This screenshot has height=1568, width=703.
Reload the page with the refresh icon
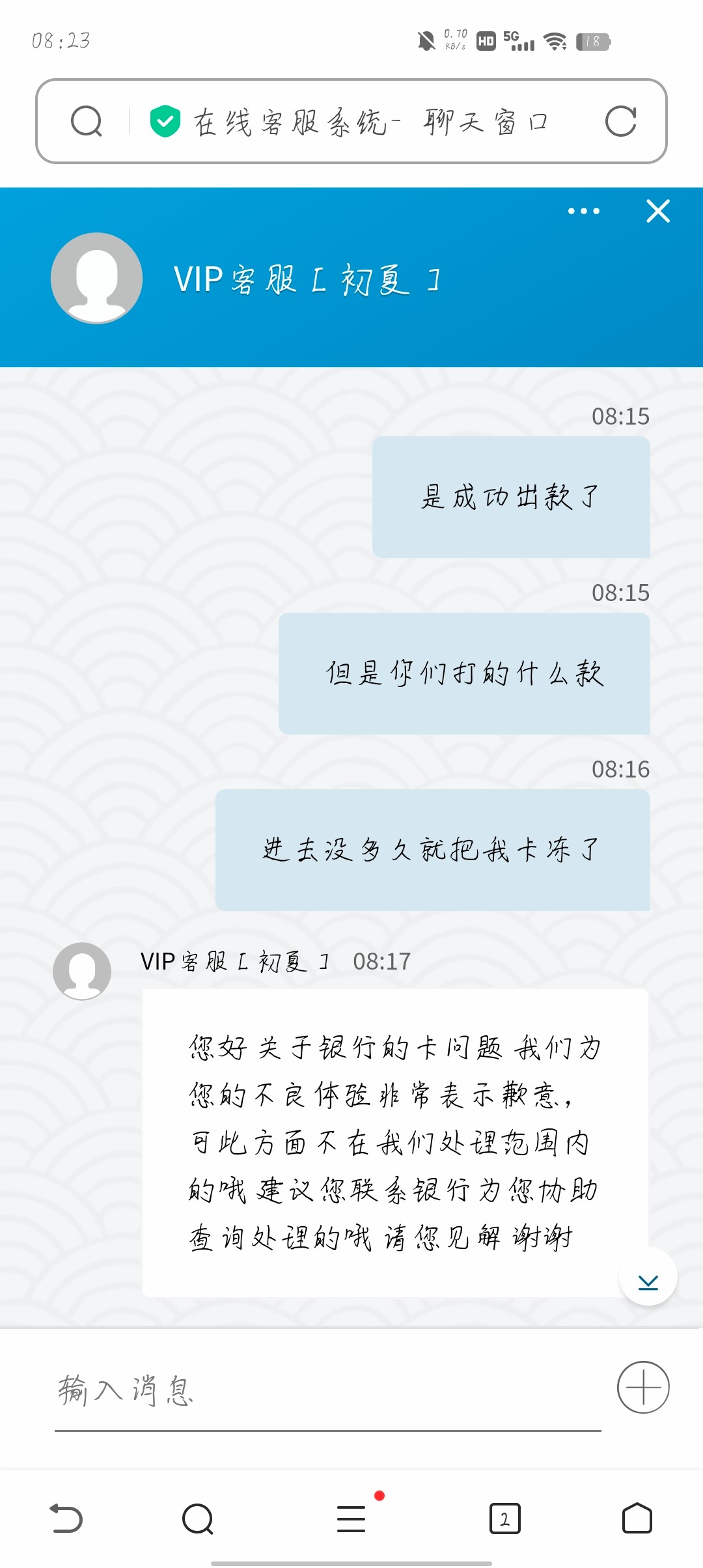(x=620, y=122)
